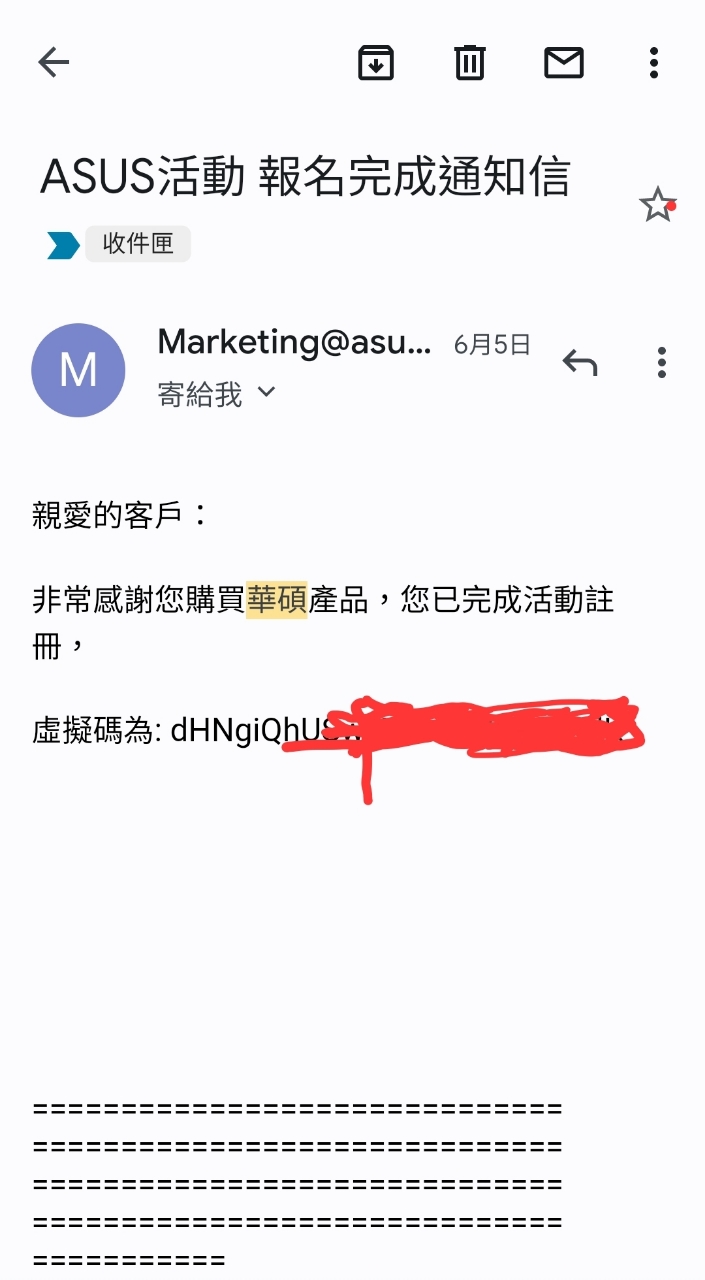The width and height of the screenshot is (705, 1280).
Task: Delete this email with trash icon
Action: (x=469, y=63)
